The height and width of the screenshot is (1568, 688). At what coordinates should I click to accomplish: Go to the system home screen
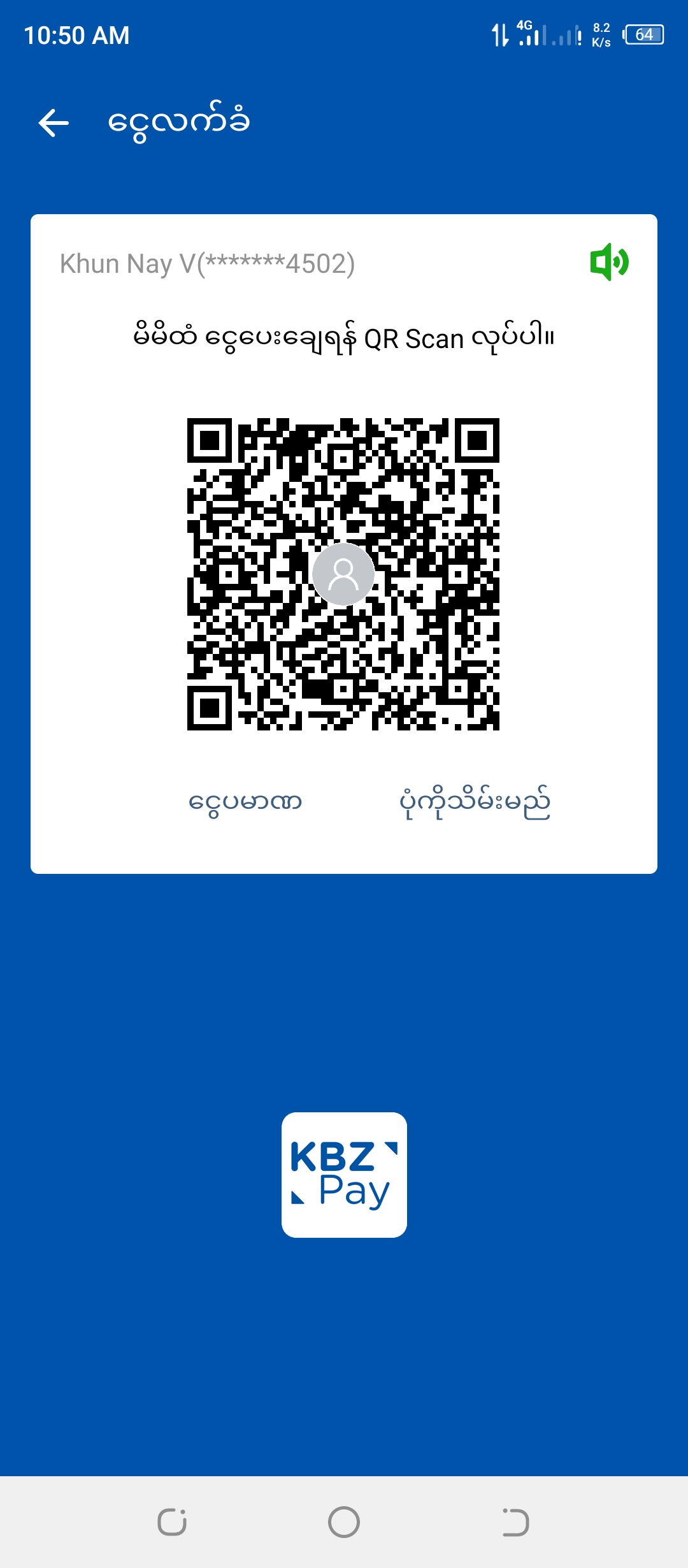pos(344,1522)
